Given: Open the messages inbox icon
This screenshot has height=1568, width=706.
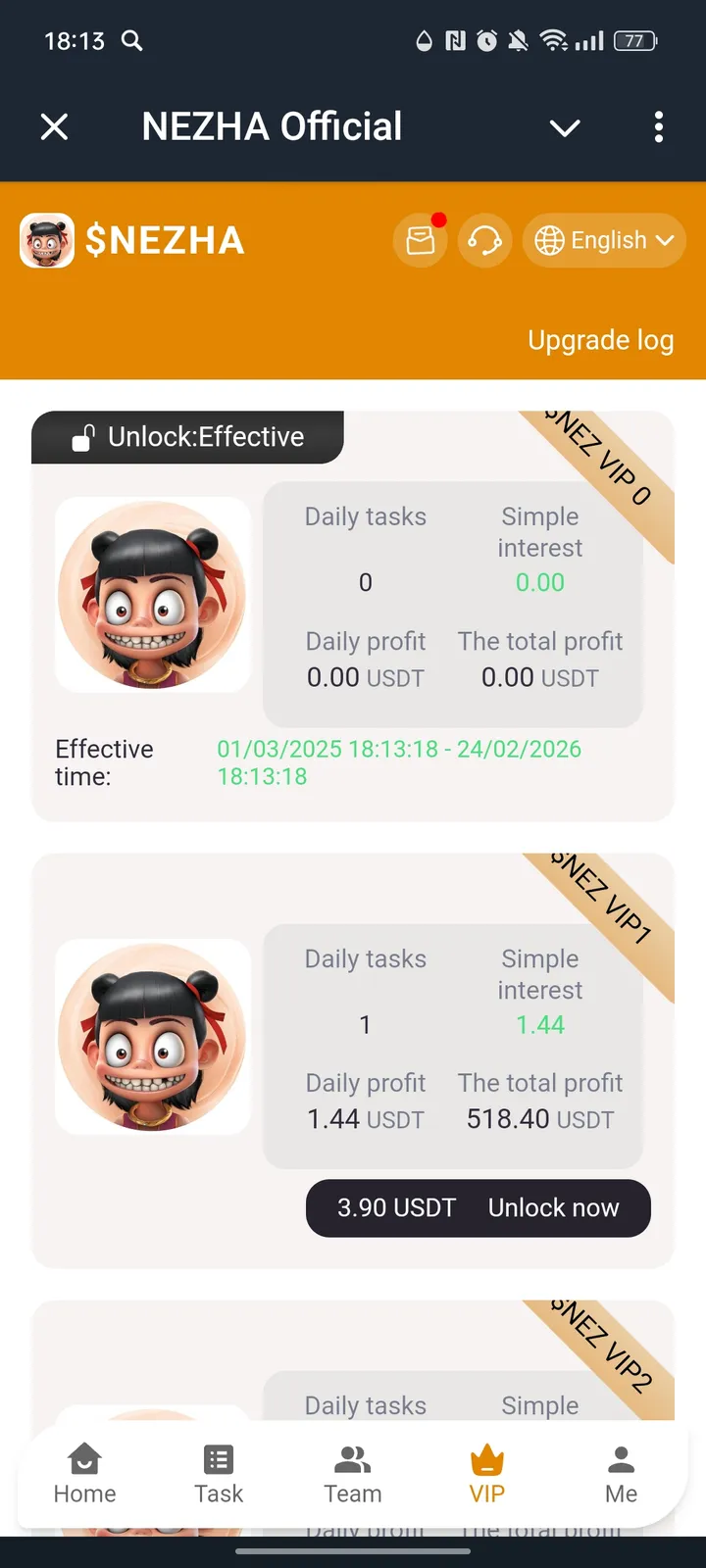Looking at the screenshot, I should [x=421, y=240].
